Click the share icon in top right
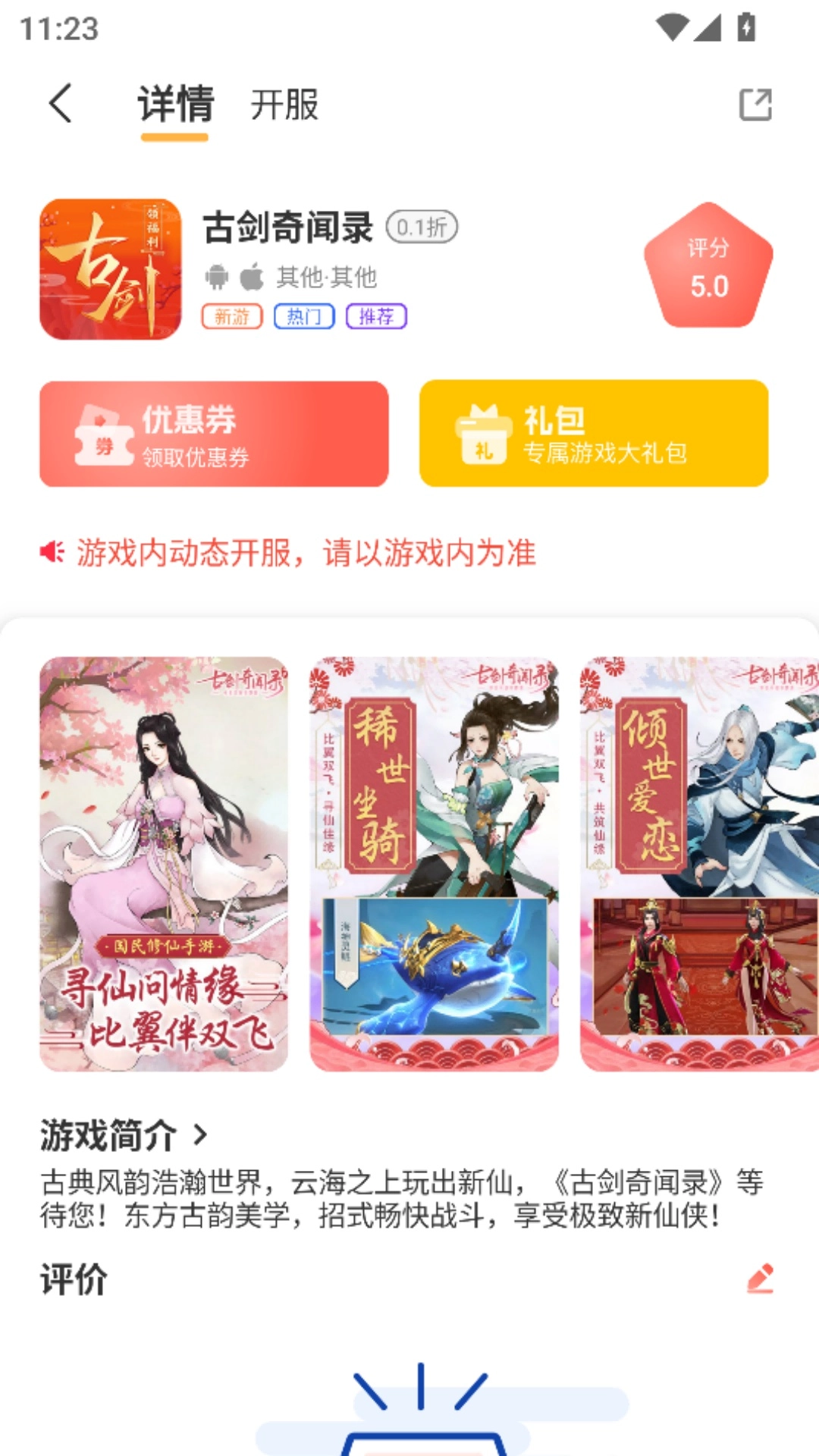This screenshot has width=819, height=1456. pos(757,106)
